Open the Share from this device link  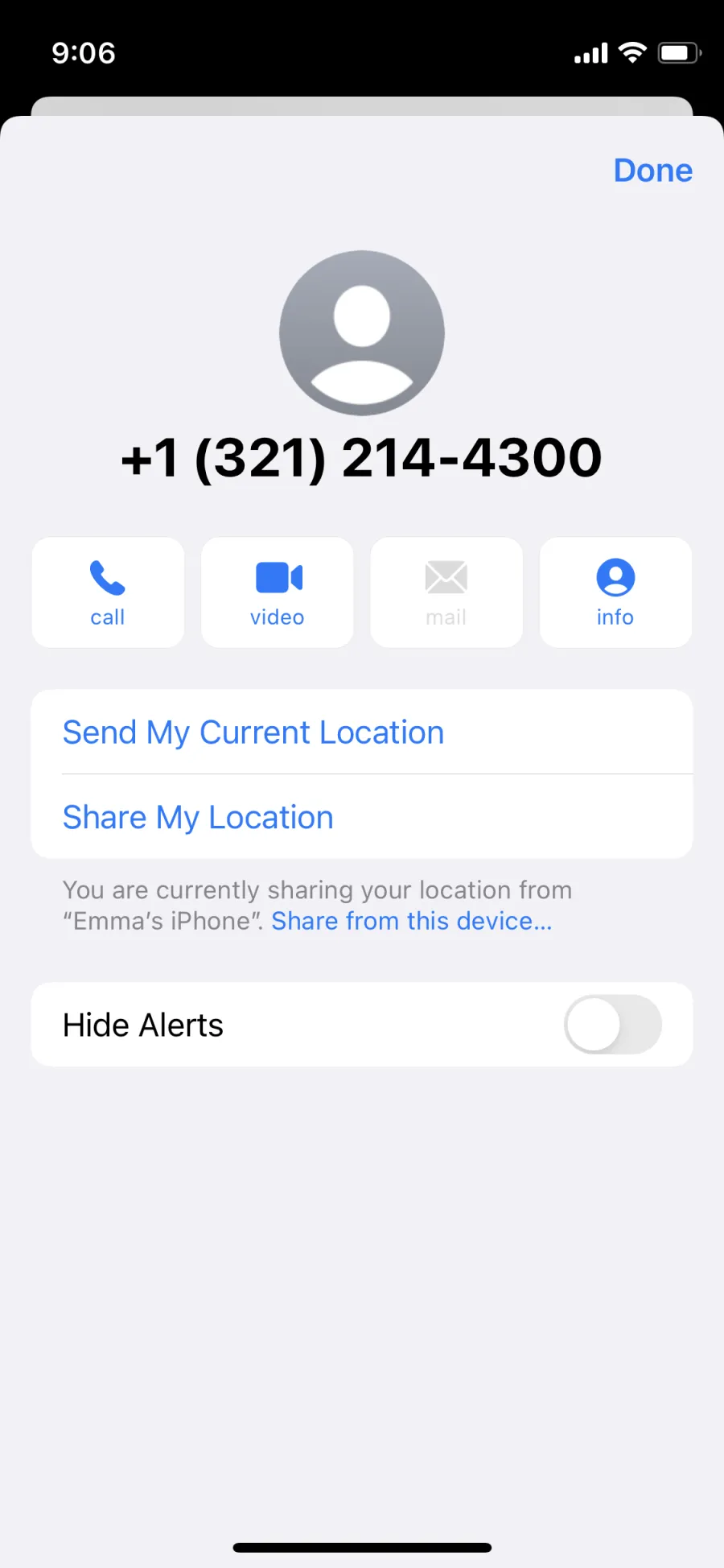coord(412,921)
